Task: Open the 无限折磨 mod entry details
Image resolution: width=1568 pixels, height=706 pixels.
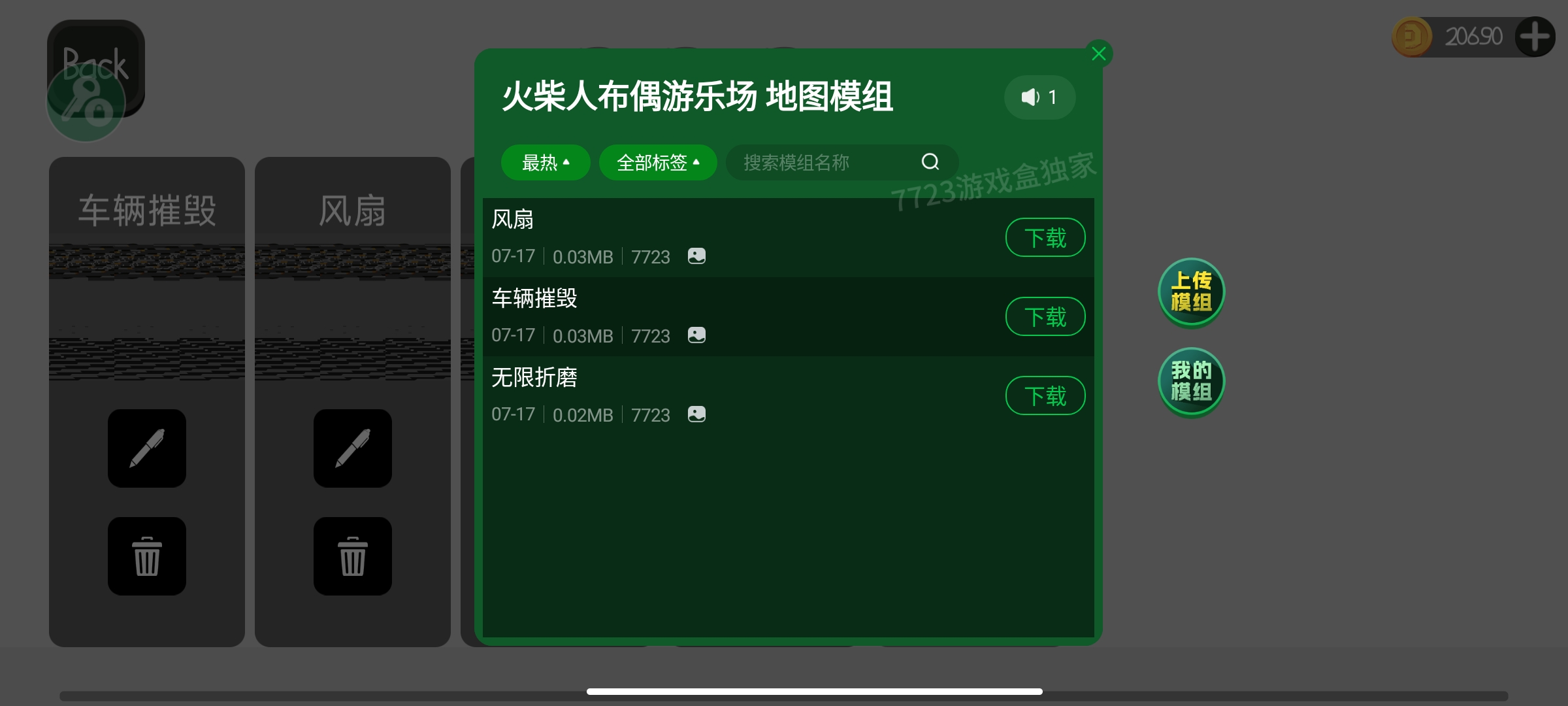Action: 719,395
